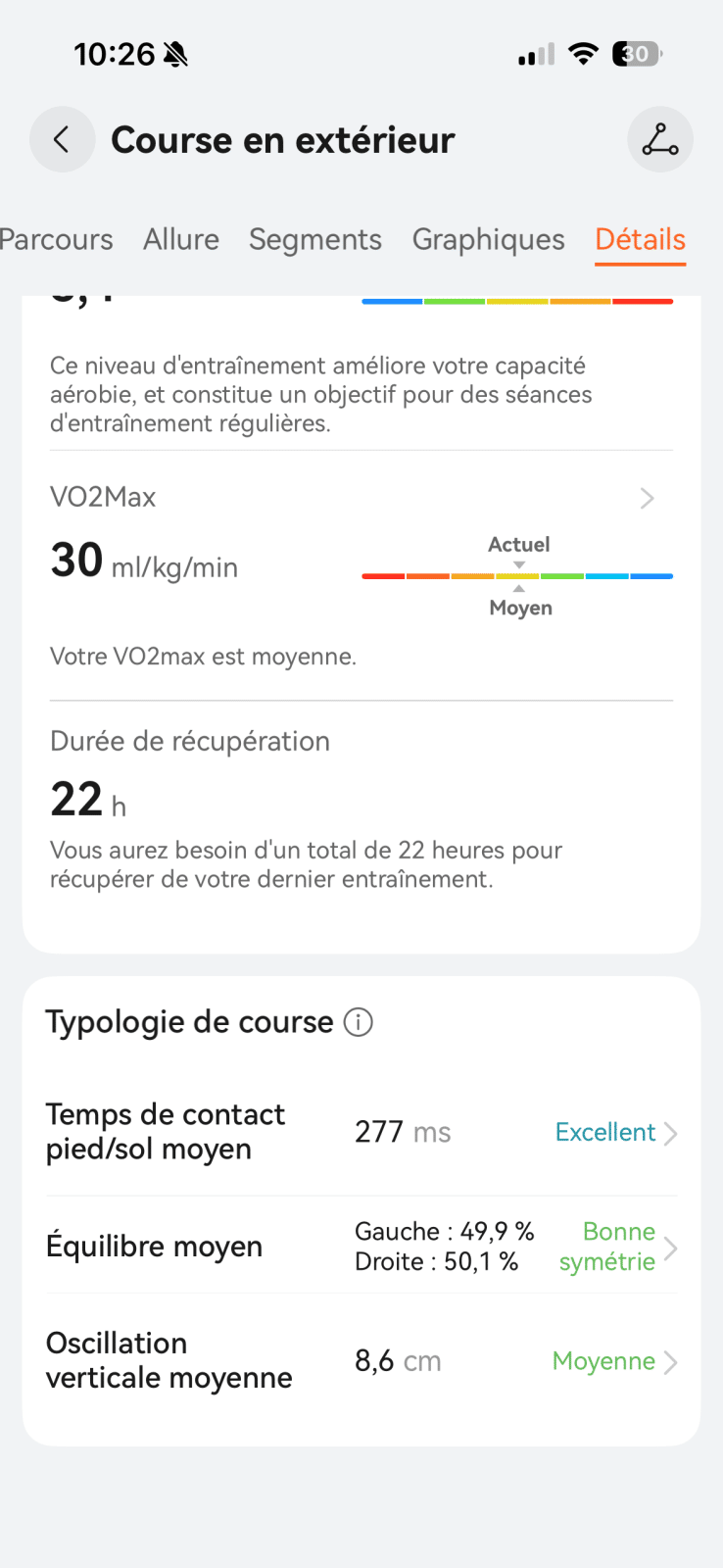The height and width of the screenshot is (1568, 723).
Task: Open VO2Max details
Action: coord(647,499)
